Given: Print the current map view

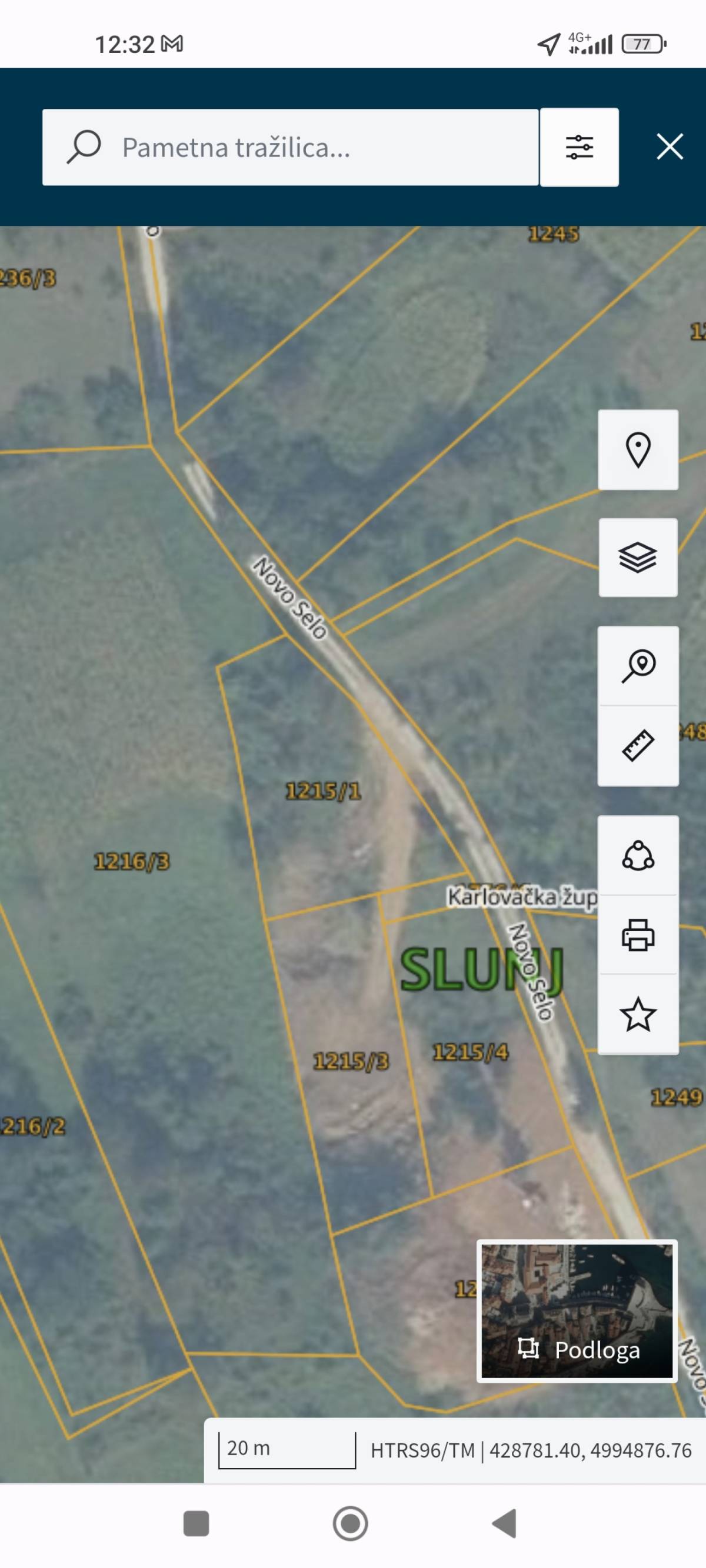Looking at the screenshot, I should (x=638, y=935).
